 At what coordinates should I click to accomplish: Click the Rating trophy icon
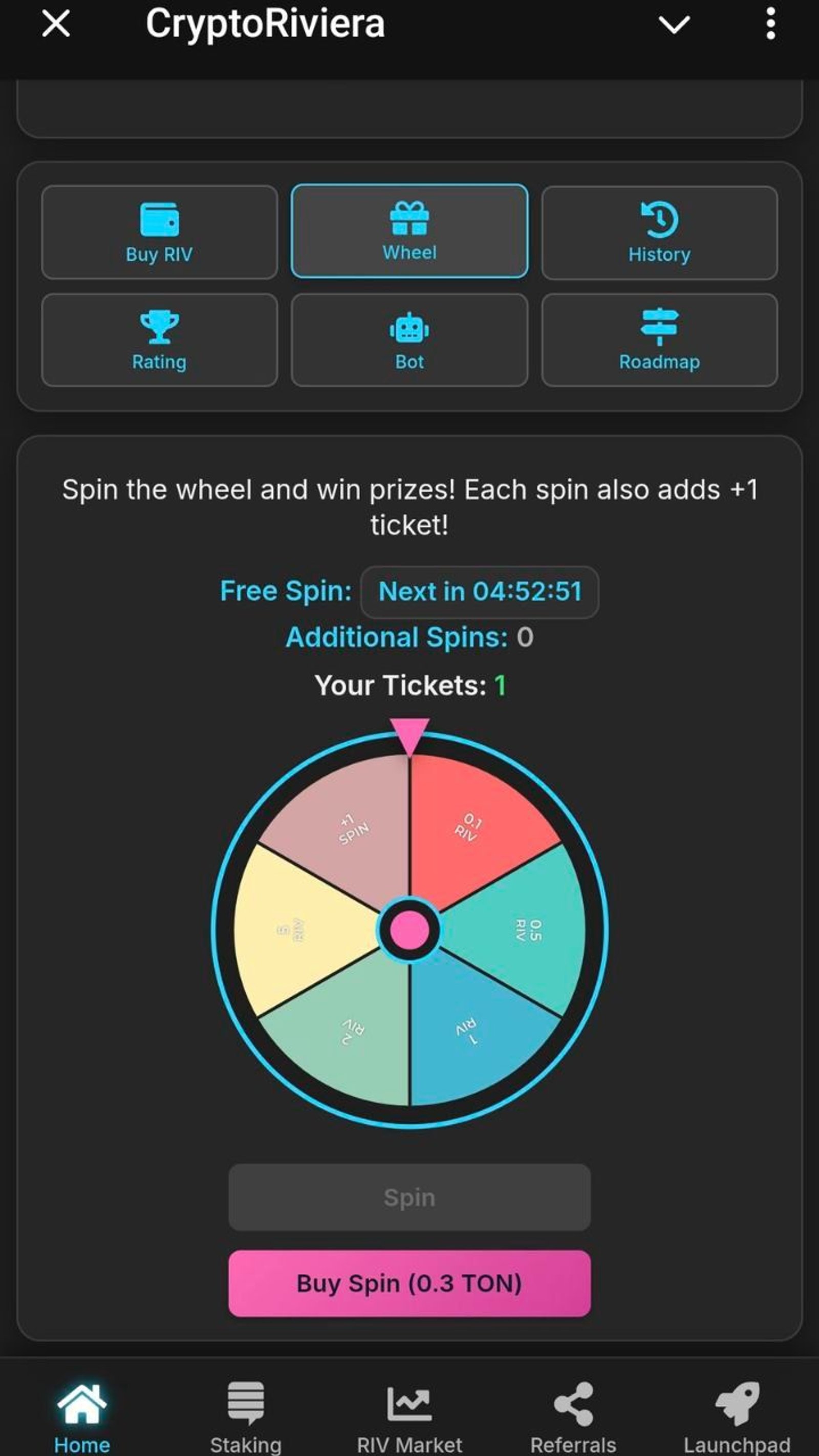click(x=159, y=326)
